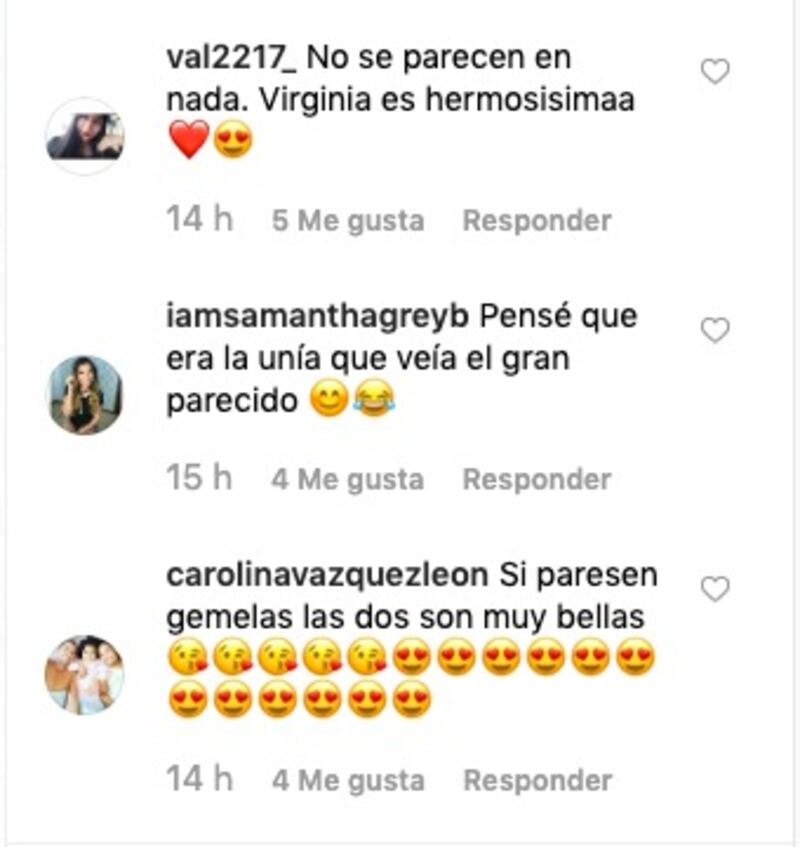View the 5 Me gusta on val2217_'s comment
The image size is (800, 847).
pos(347,220)
